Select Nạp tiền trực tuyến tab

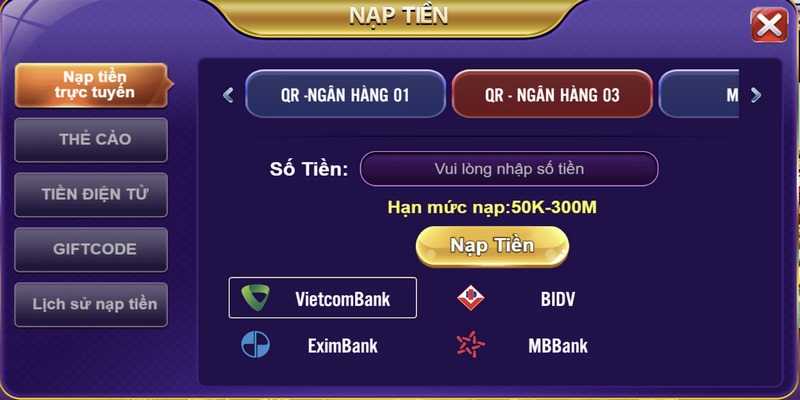pos(92,85)
